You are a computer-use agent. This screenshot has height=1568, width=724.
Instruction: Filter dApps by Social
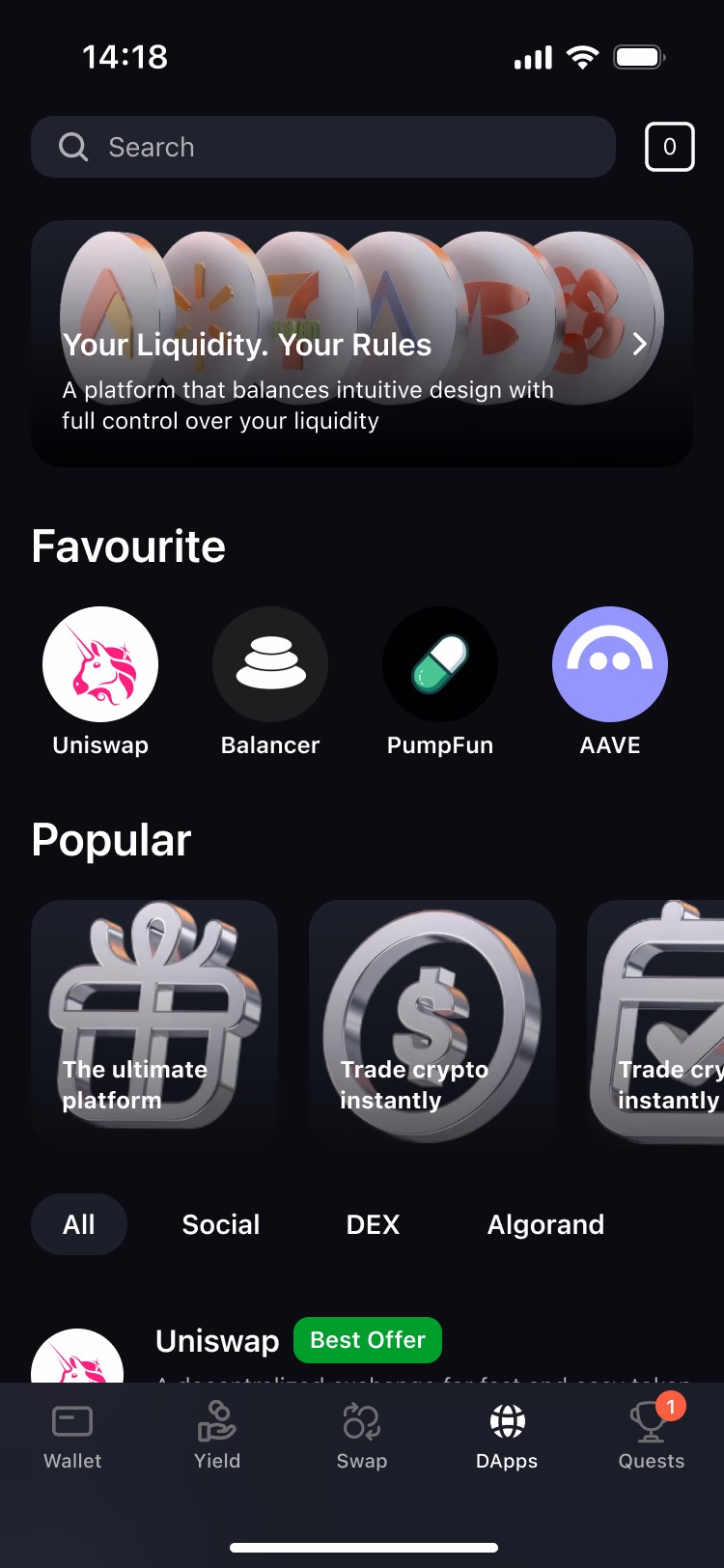tap(221, 1224)
